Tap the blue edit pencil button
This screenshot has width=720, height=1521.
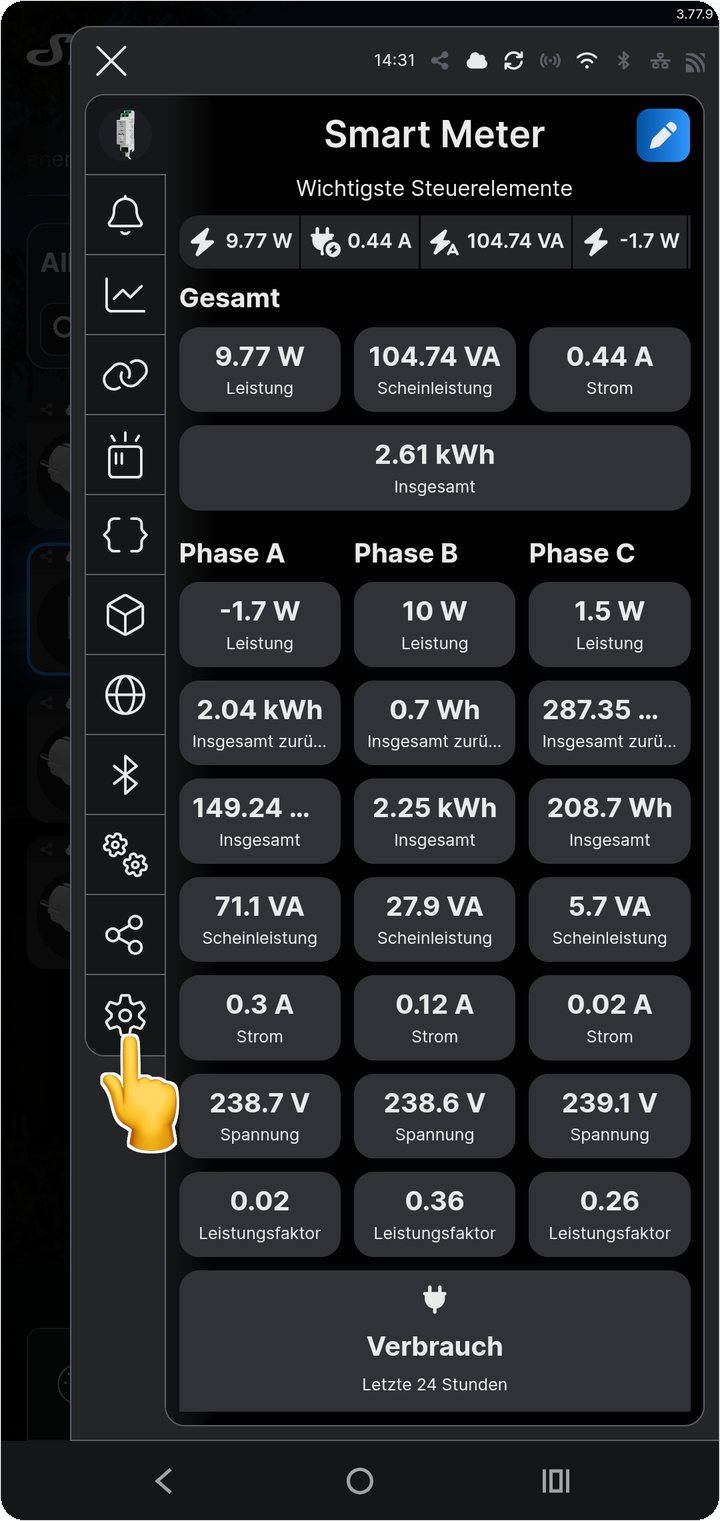click(x=663, y=135)
